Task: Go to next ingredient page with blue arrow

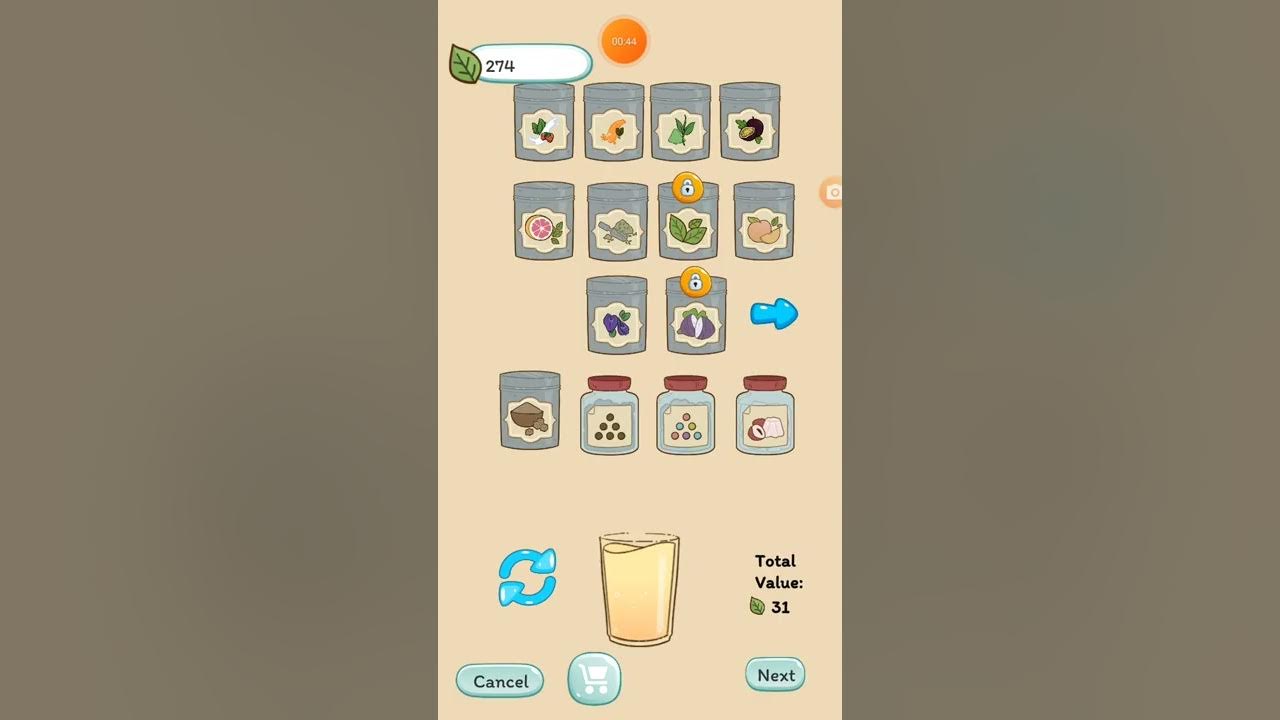Action: [774, 313]
